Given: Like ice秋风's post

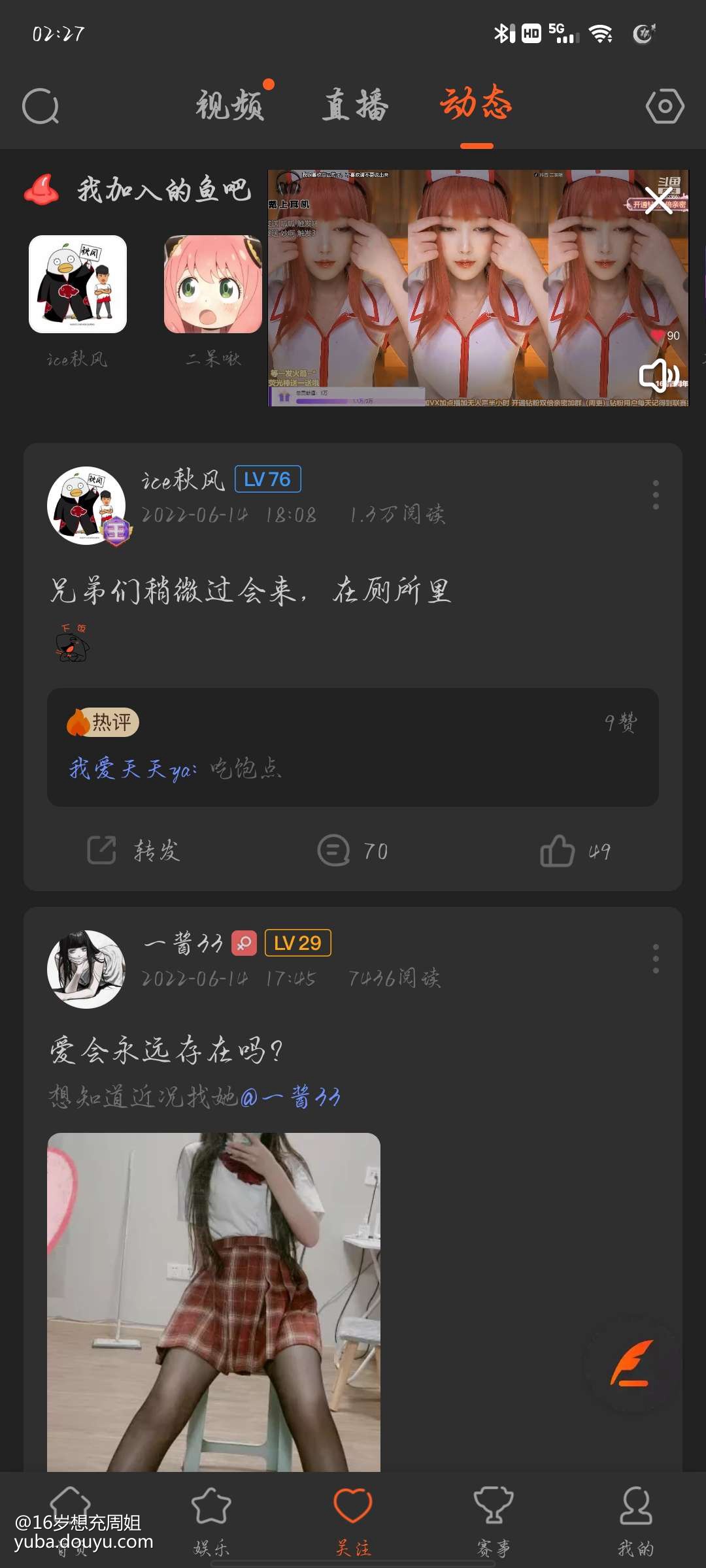Looking at the screenshot, I should (575, 851).
